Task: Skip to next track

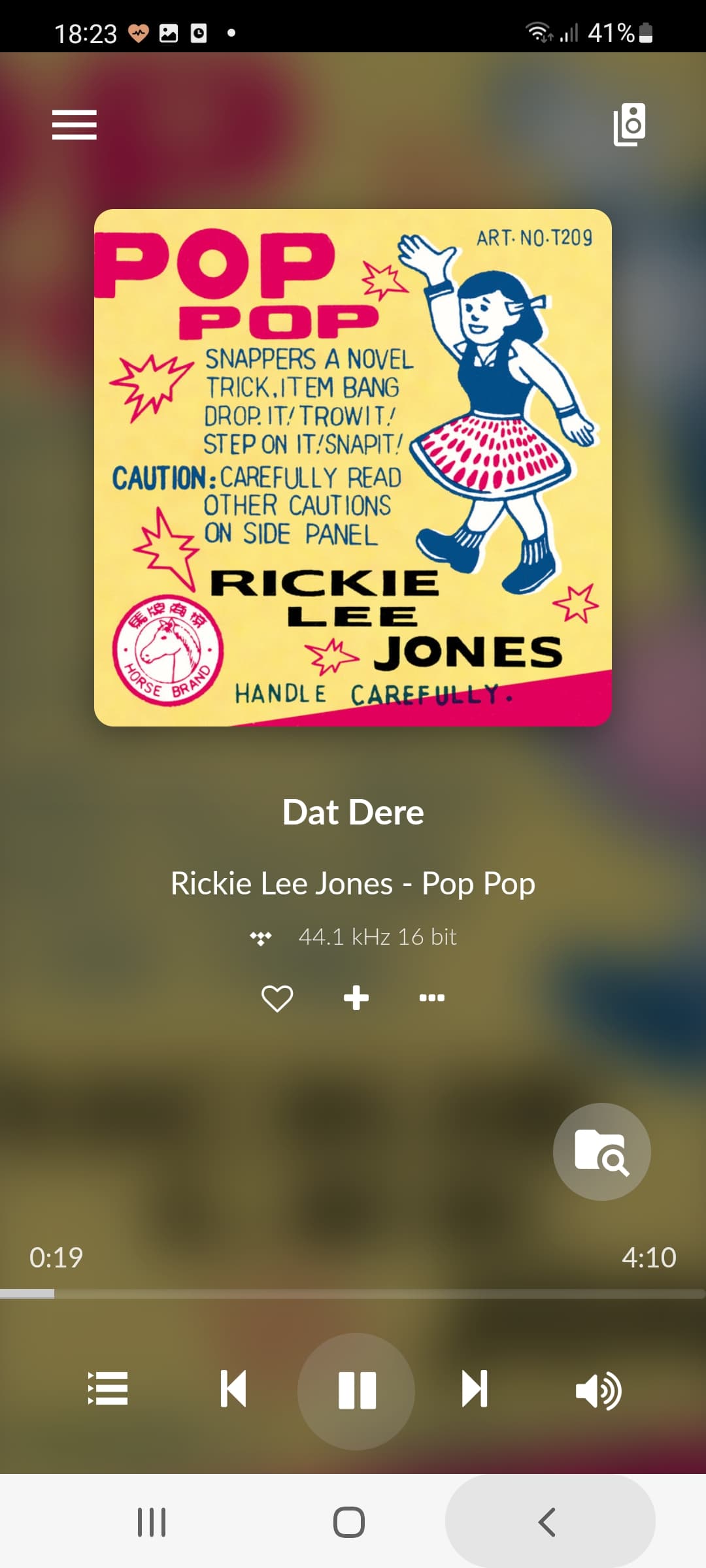Action: click(475, 1388)
